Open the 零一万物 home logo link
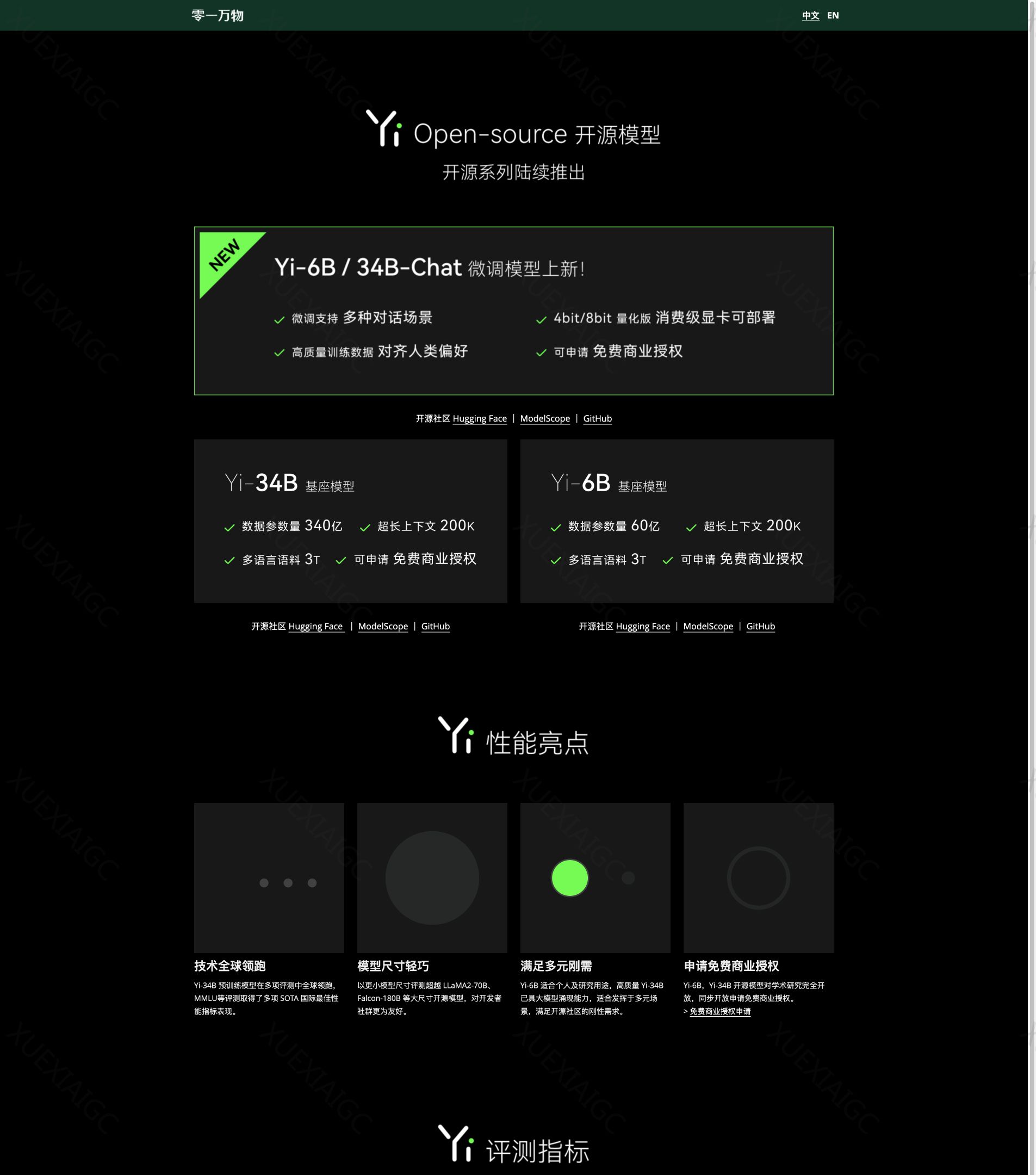 click(x=218, y=16)
